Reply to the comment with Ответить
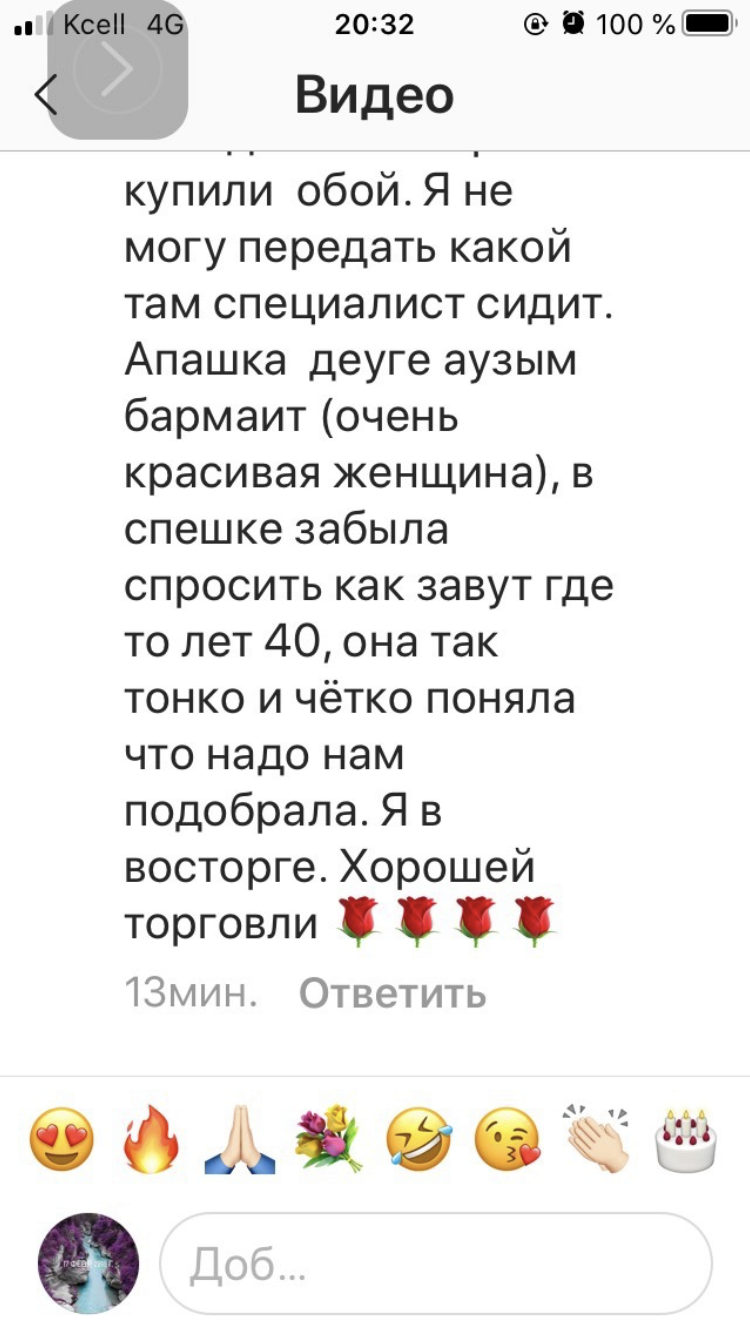Image resolution: width=750 pixels, height=1334 pixels. 392,994
